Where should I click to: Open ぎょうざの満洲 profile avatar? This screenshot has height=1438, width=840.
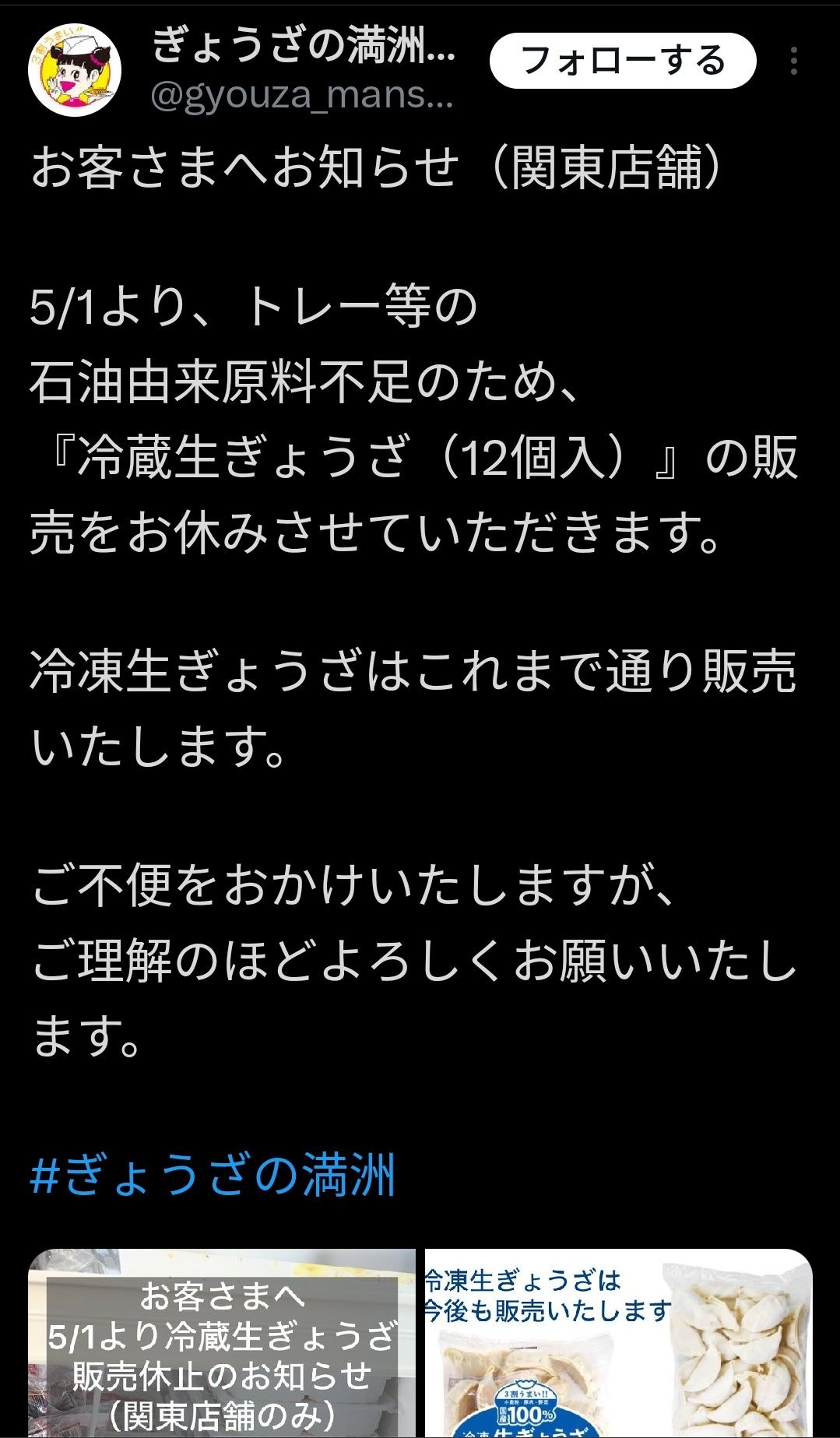(75, 70)
